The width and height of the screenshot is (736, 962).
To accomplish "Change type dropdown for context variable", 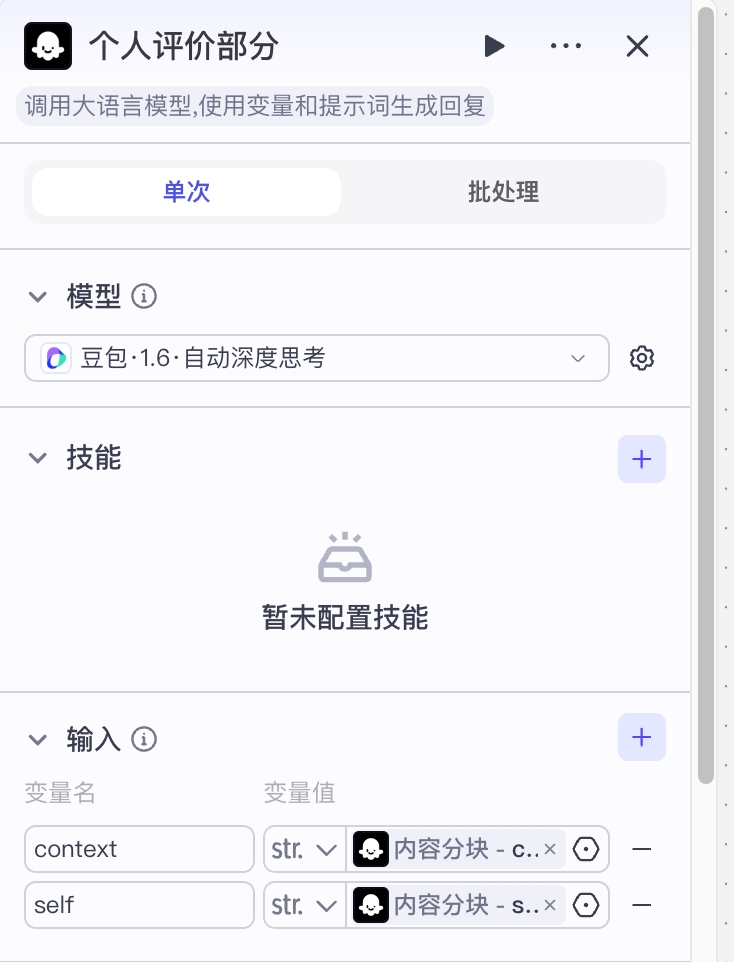I will pos(304,849).
